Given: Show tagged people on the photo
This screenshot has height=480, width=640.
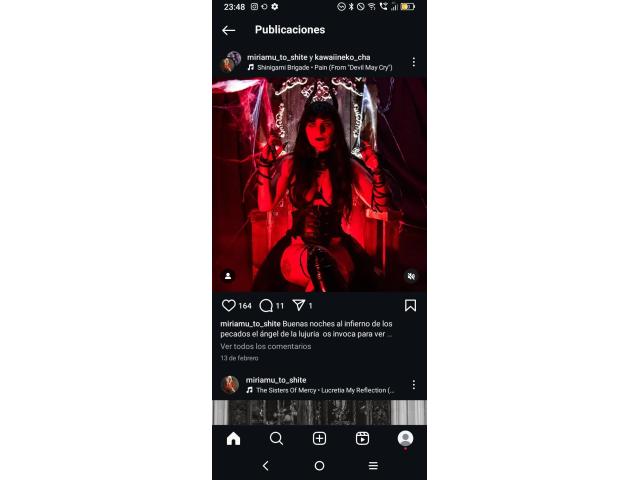Looking at the screenshot, I should coord(228,276).
